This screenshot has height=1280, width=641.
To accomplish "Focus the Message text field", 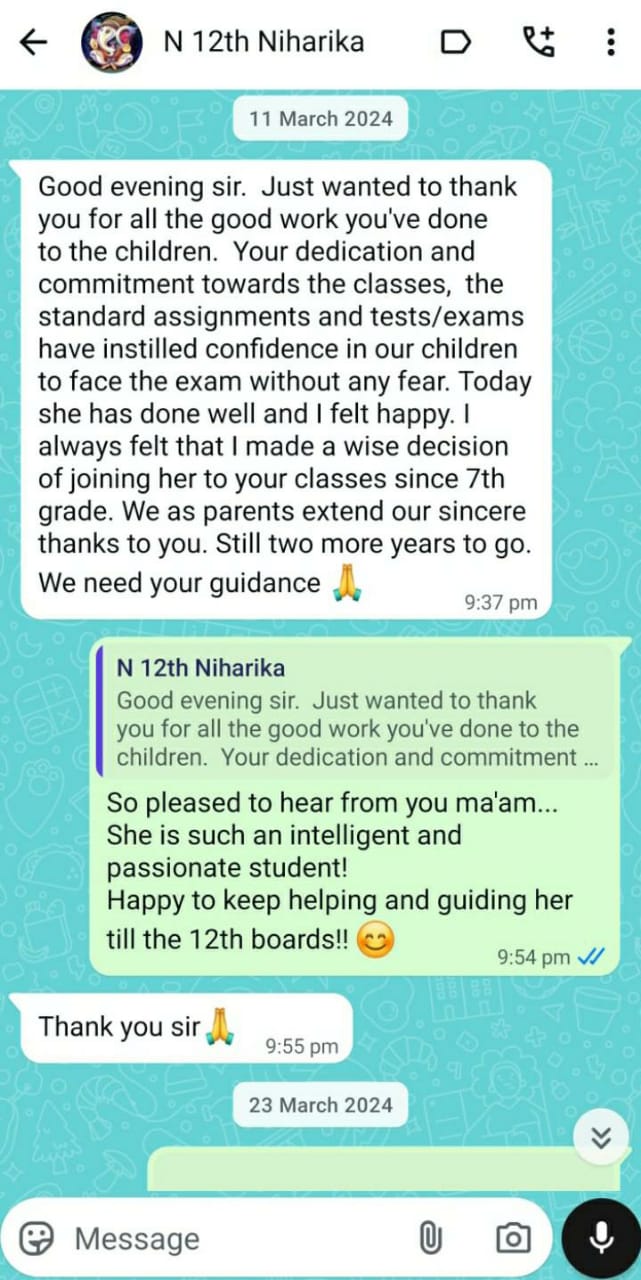I will tap(230, 1239).
